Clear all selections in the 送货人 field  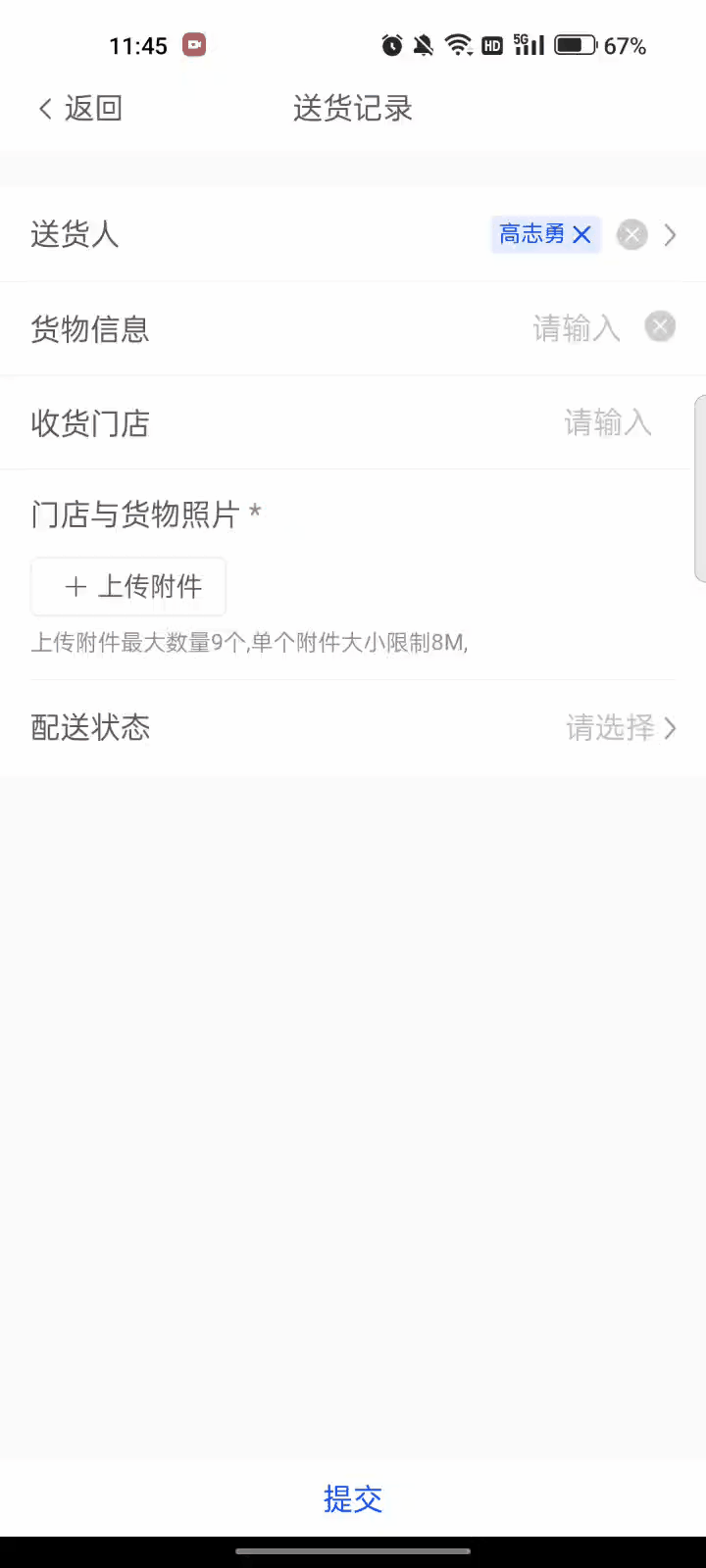click(632, 235)
